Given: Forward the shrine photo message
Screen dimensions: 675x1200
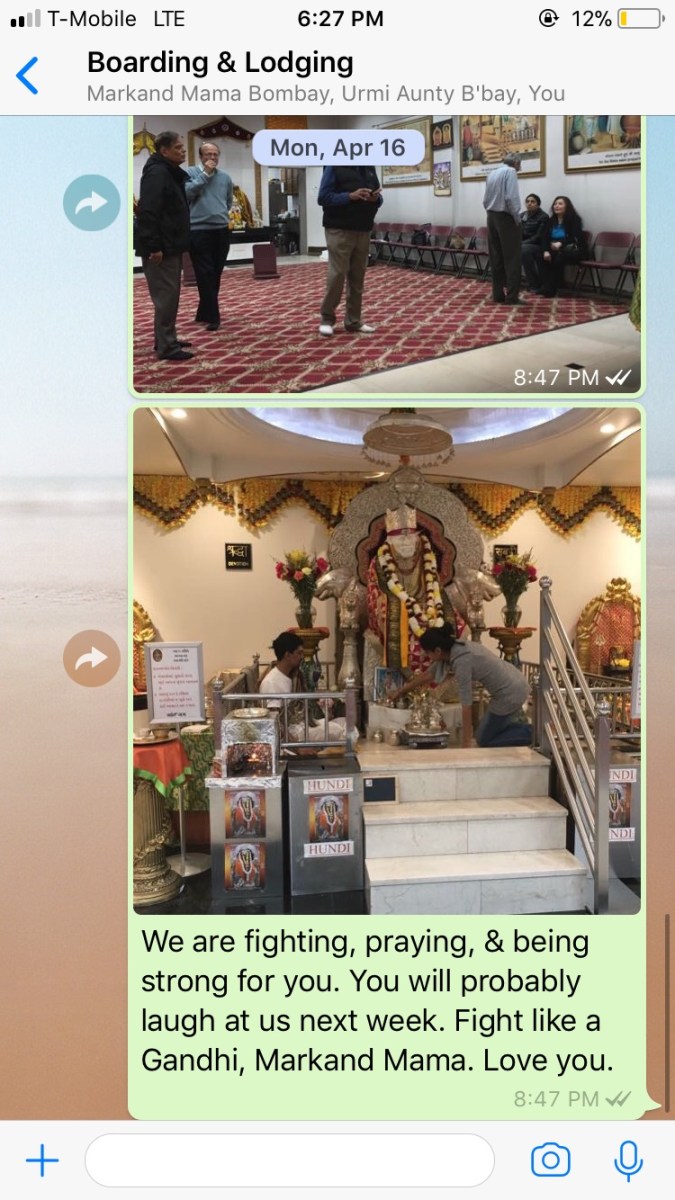Looking at the screenshot, I should pos(92,658).
